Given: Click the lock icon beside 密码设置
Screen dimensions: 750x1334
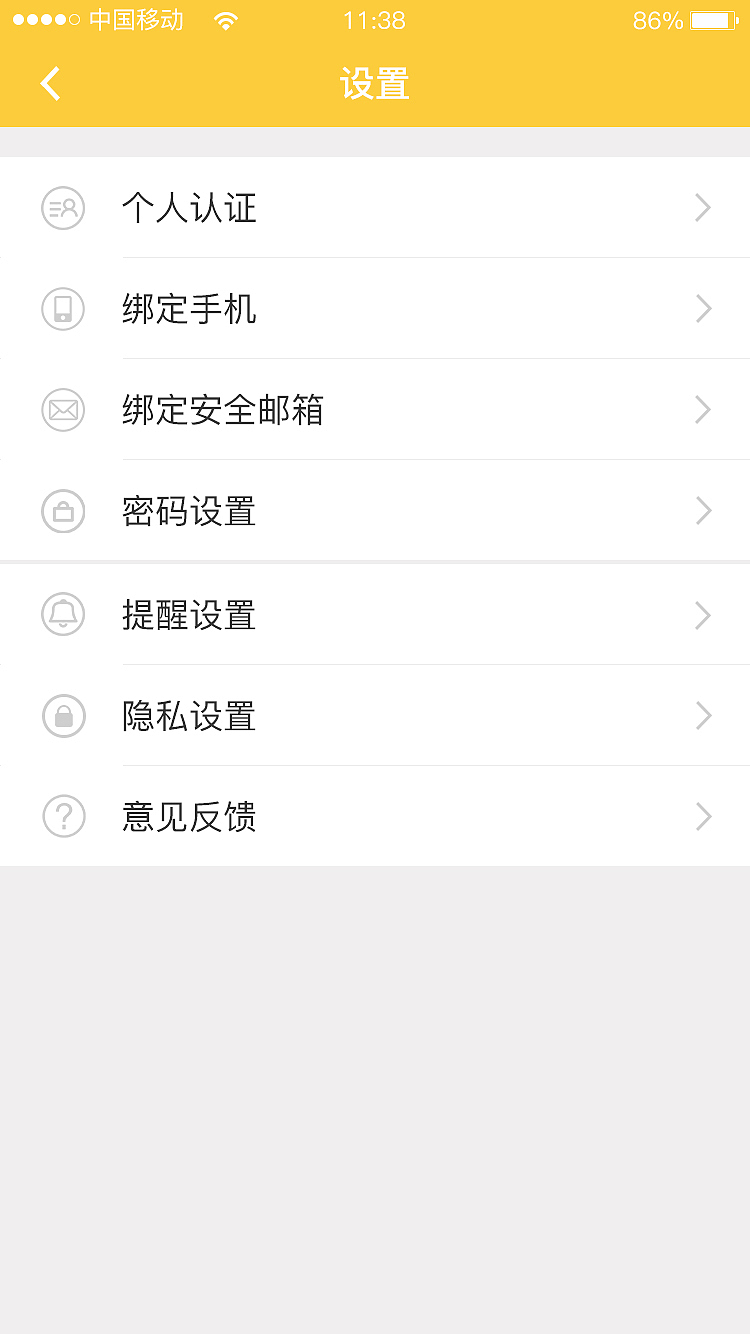Looking at the screenshot, I should (63, 511).
